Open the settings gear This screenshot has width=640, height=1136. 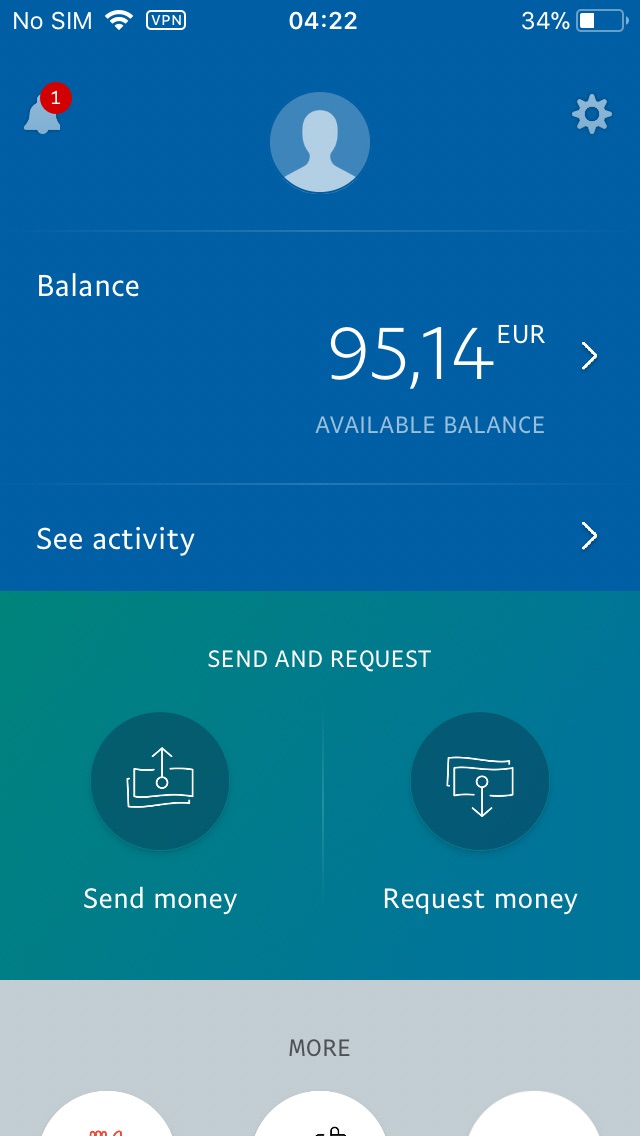tap(591, 115)
